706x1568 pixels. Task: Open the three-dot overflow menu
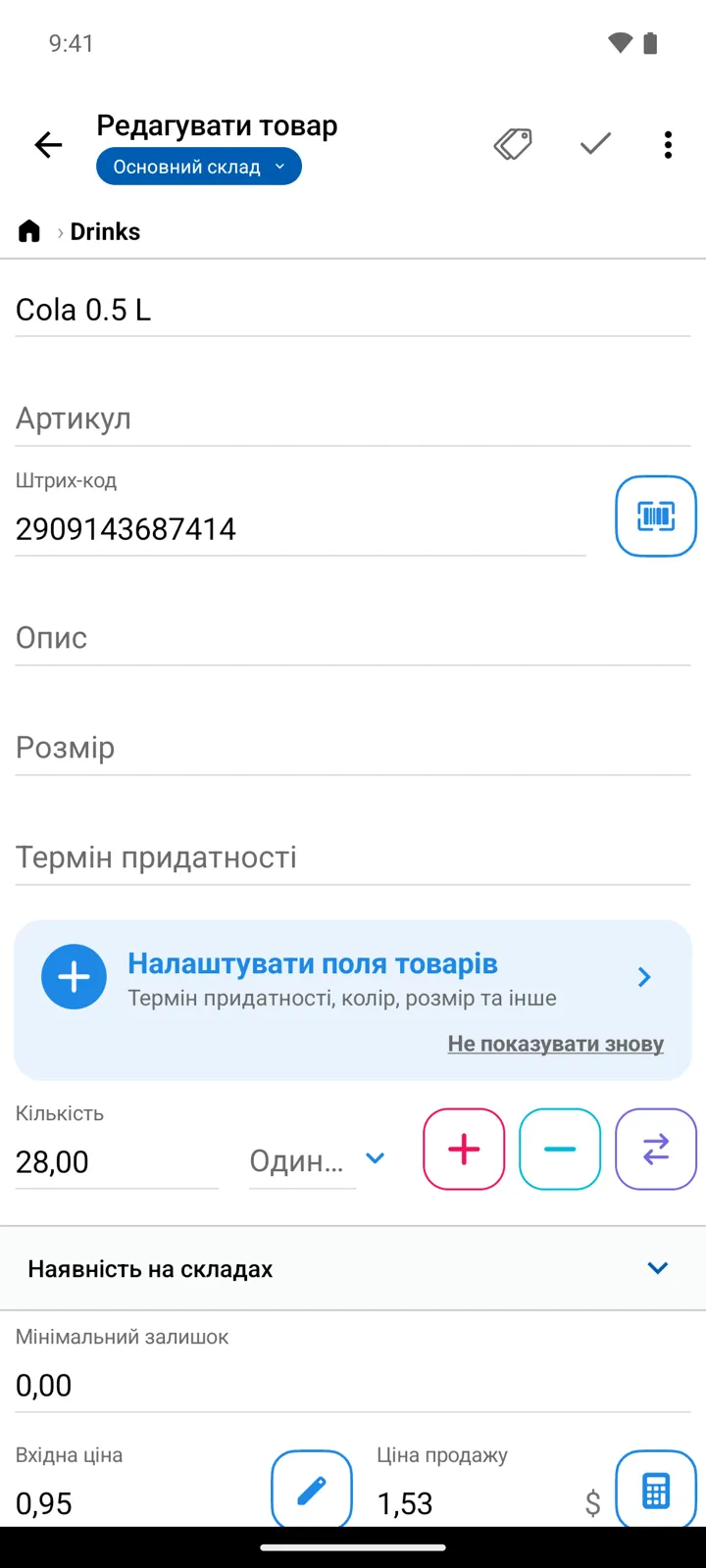668,145
